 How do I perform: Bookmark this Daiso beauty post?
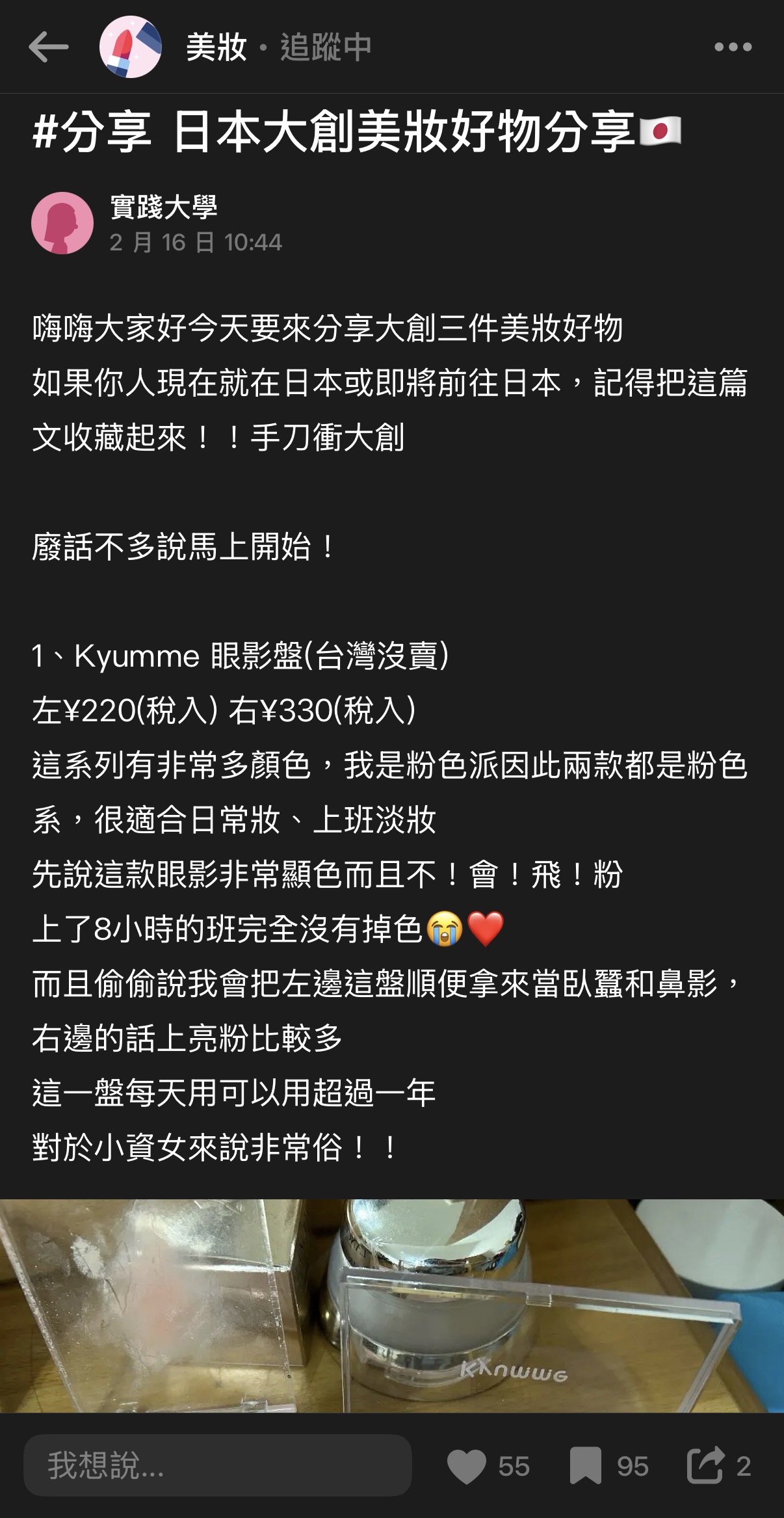tap(585, 1466)
